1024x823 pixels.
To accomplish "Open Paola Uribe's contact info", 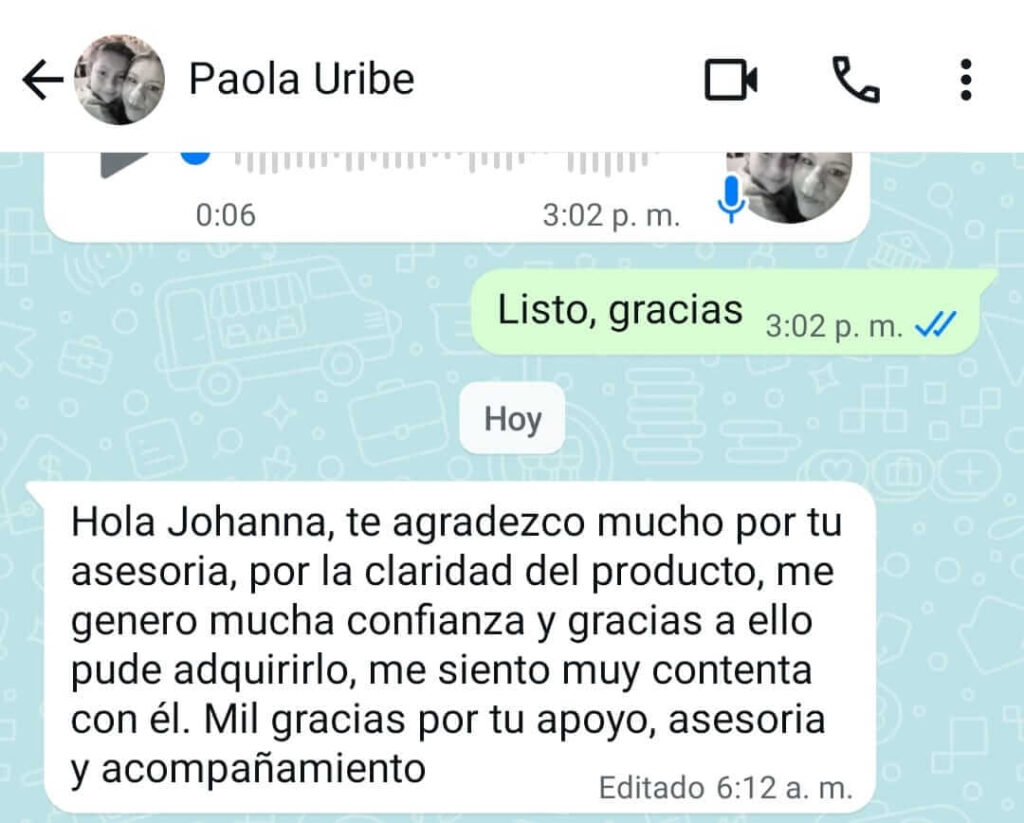I will pyautogui.click(x=301, y=80).
